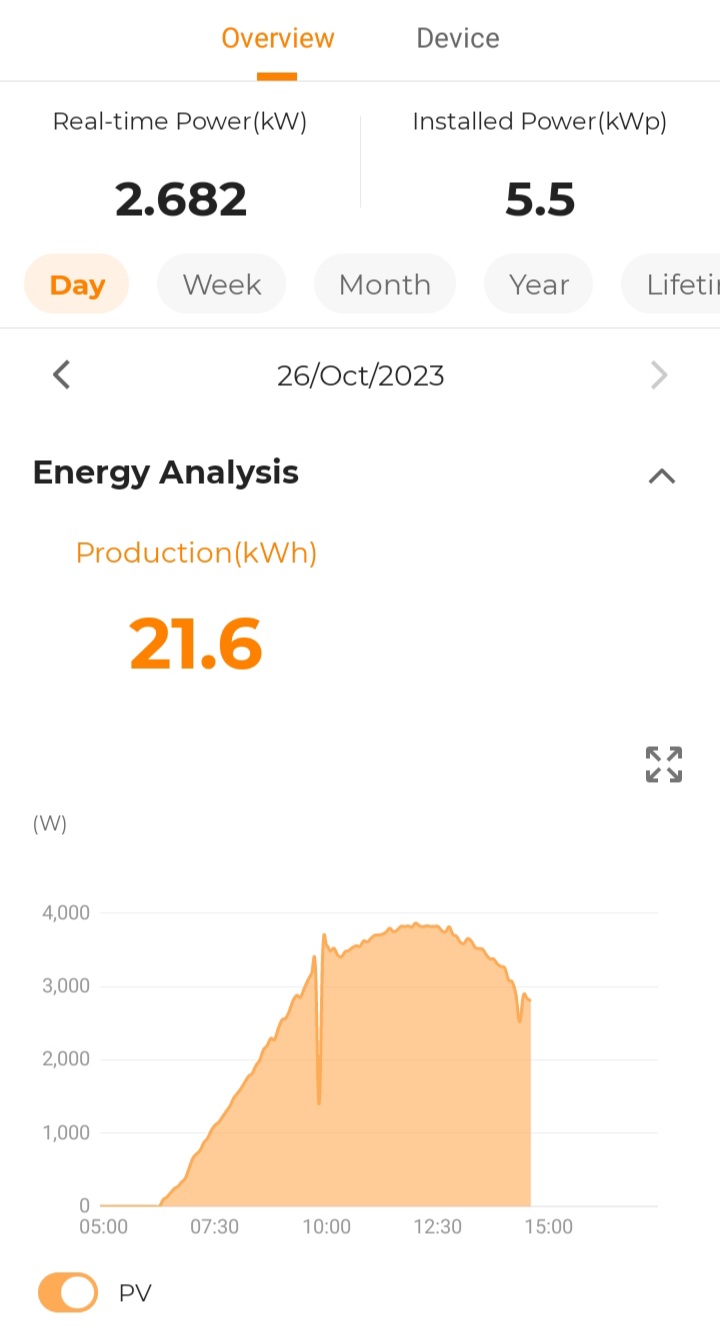Go to the previous day
The width and height of the screenshot is (720, 1336).
point(61,375)
